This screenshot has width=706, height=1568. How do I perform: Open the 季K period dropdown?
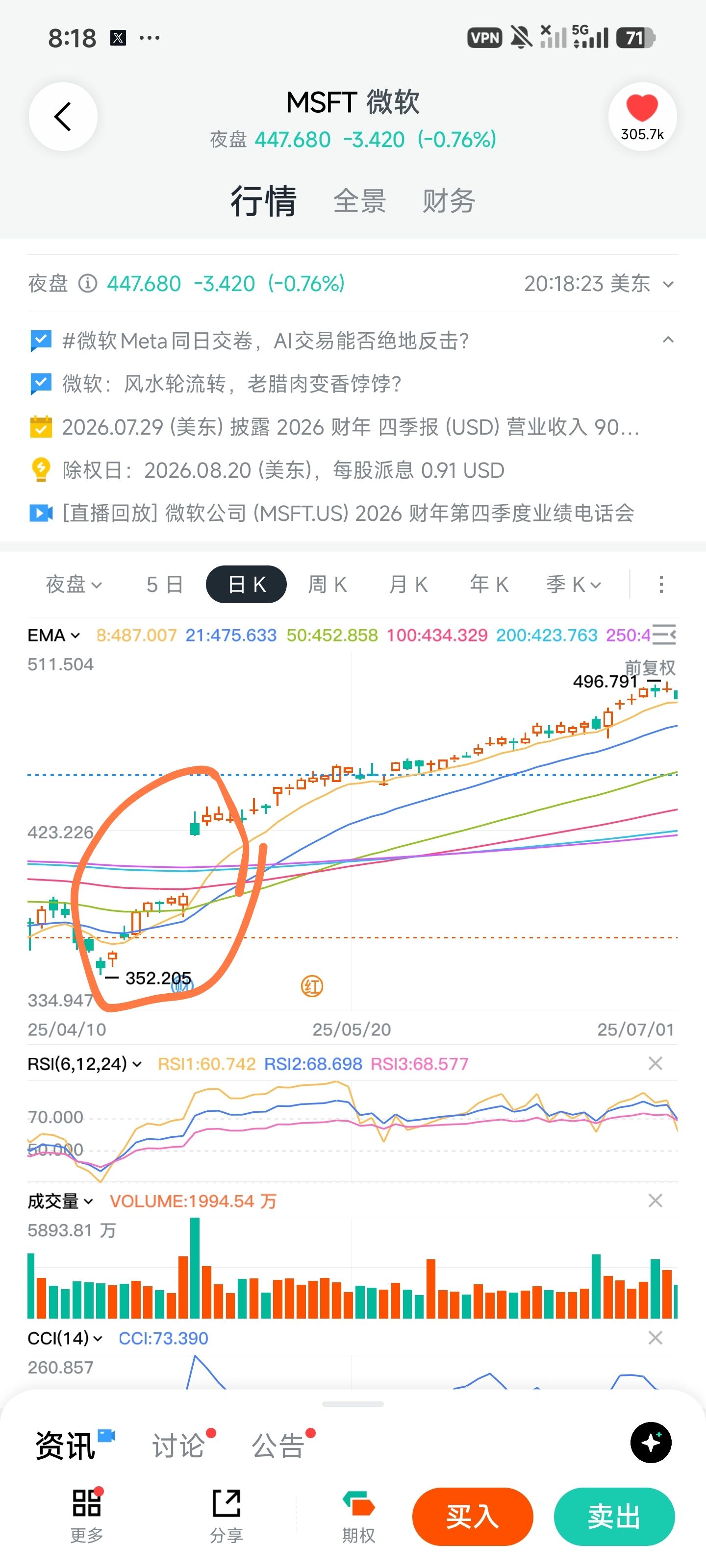coord(573,585)
